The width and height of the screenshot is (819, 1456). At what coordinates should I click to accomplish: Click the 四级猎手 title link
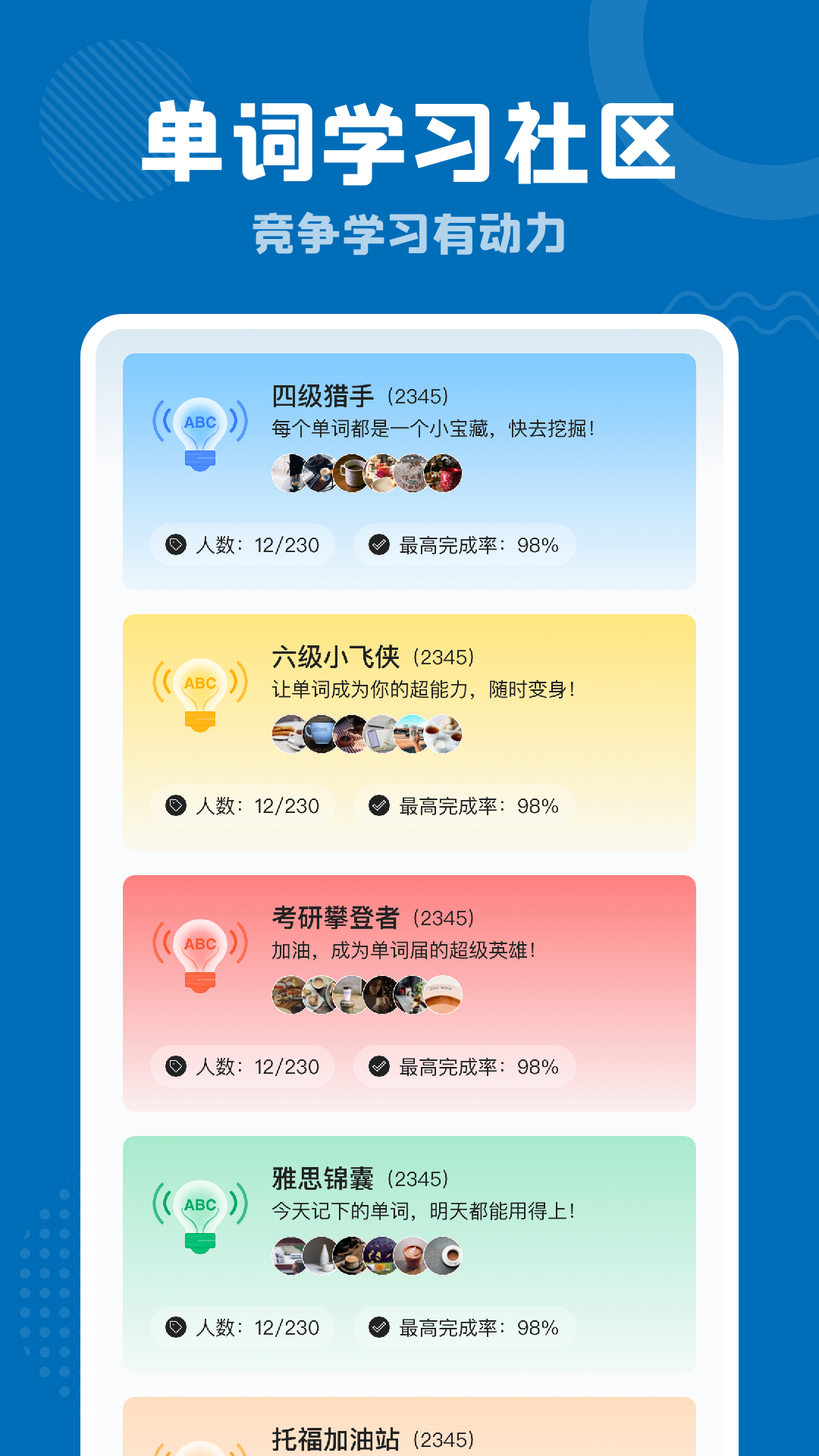[322, 394]
